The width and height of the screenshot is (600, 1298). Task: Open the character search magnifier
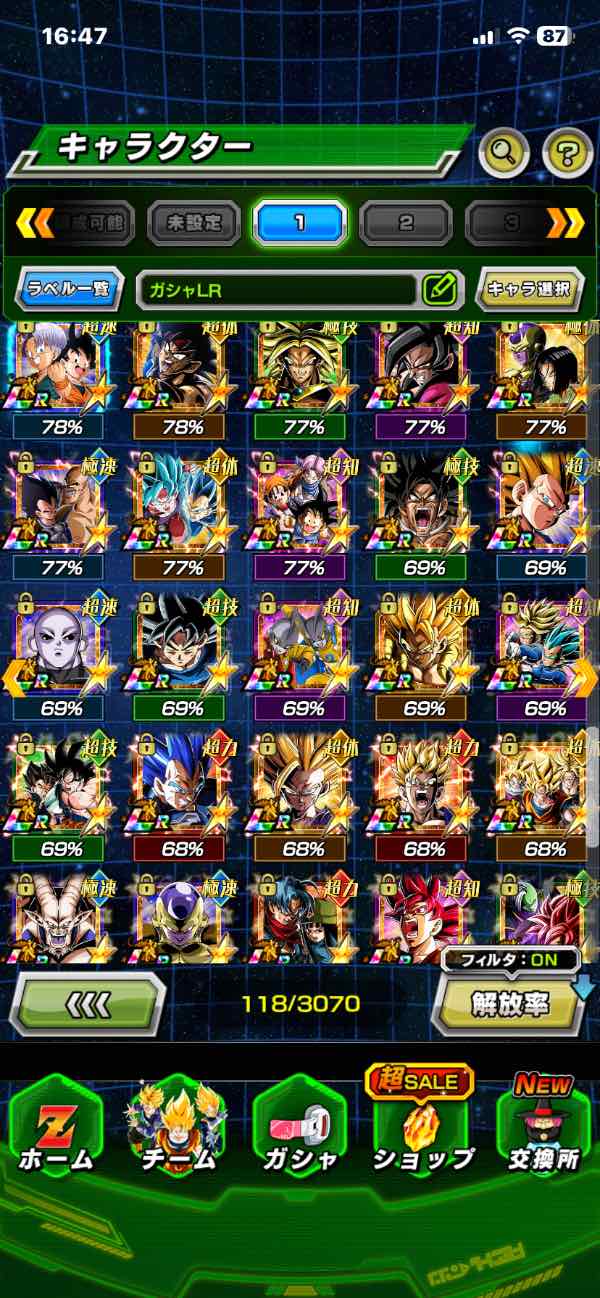(x=505, y=152)
